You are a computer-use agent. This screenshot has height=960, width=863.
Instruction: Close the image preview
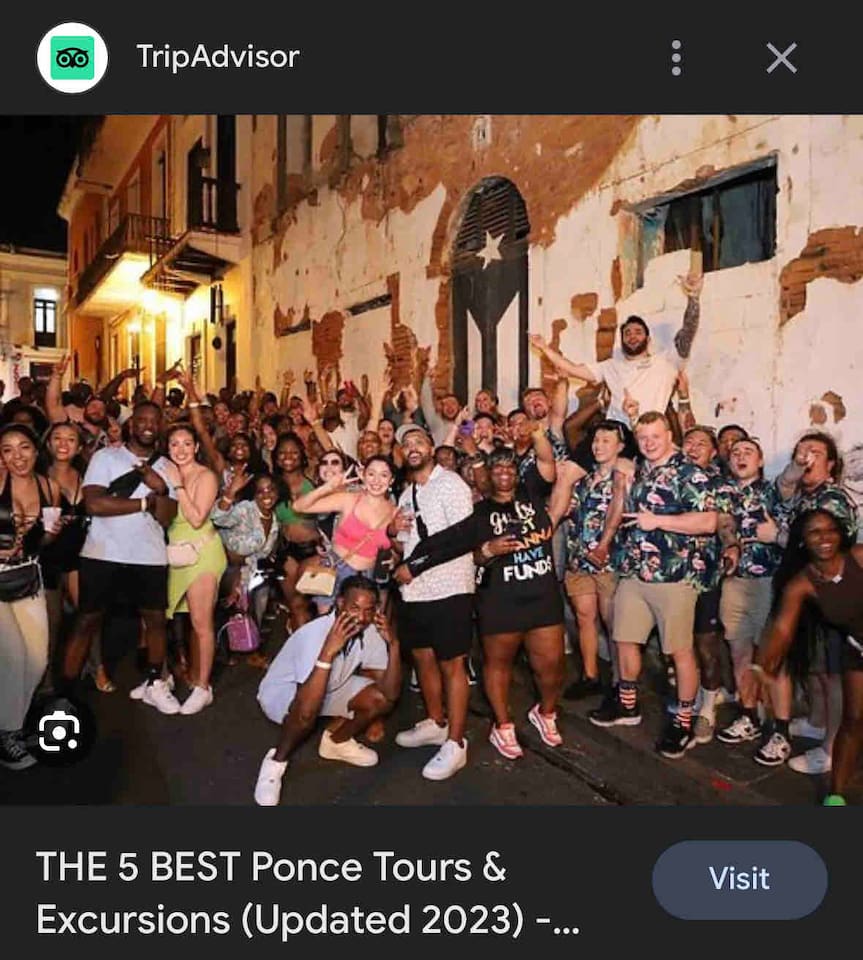pyautogui.click(x=781, y=58)
